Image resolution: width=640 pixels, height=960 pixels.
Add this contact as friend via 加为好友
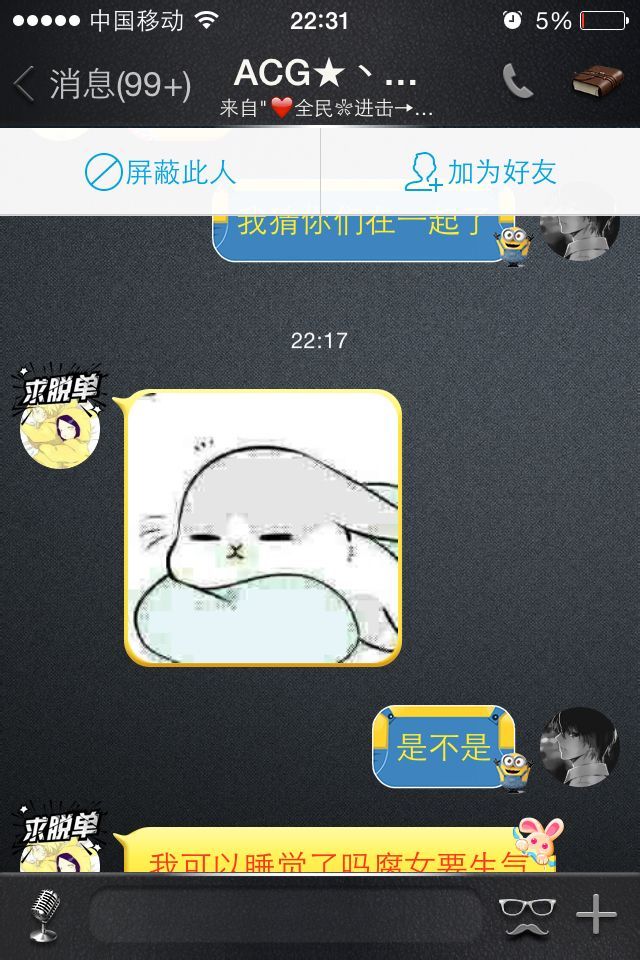(480, 173)
